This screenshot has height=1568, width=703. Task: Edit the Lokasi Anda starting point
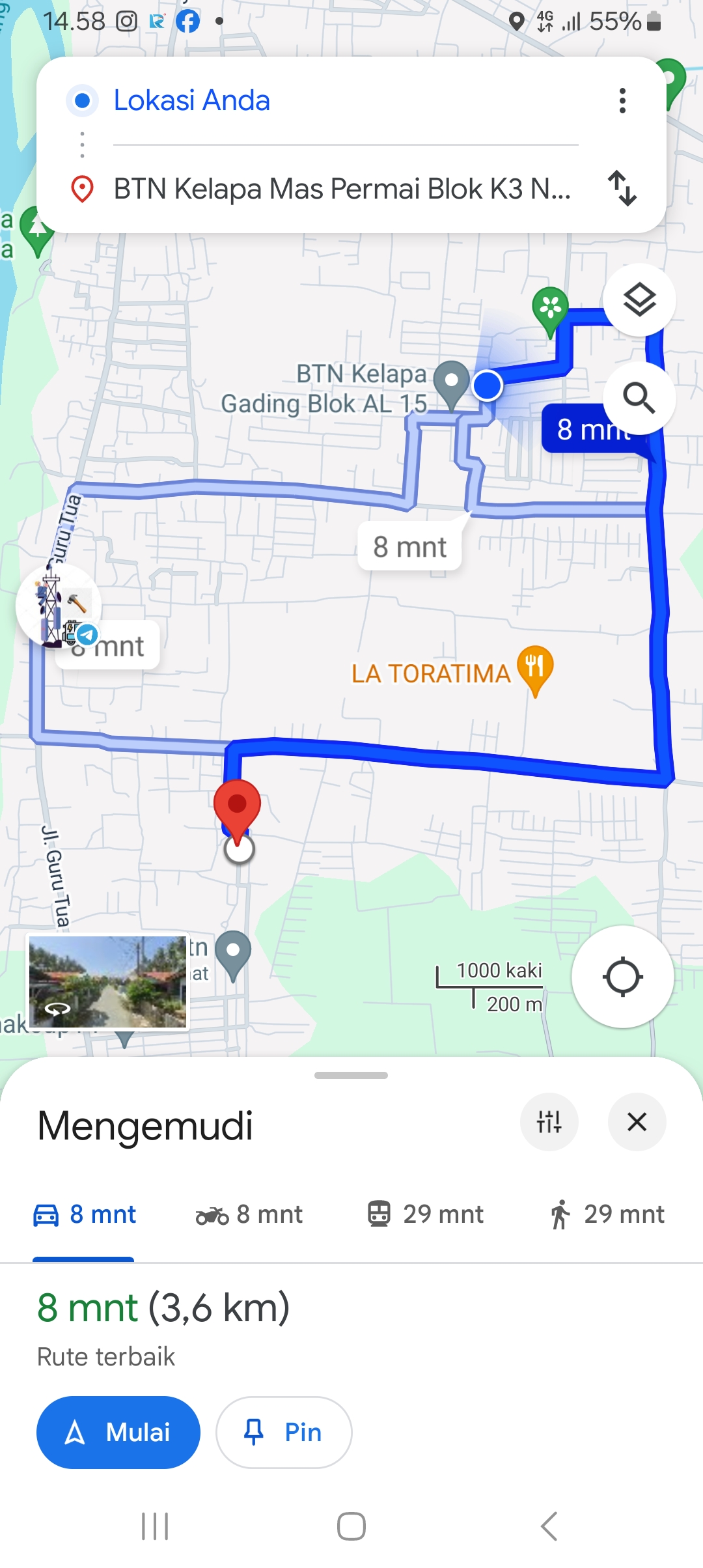pyautogui.click(x=345, y=101)
